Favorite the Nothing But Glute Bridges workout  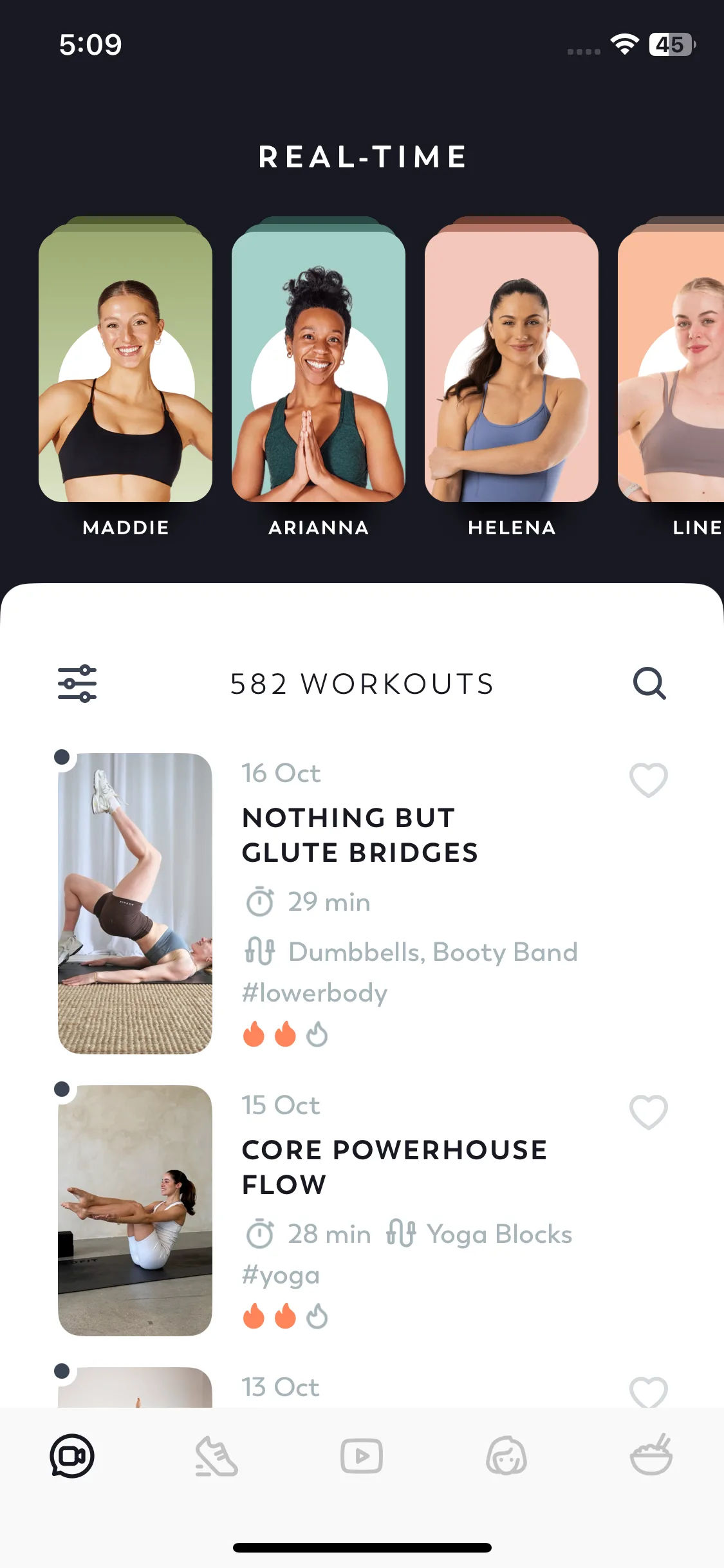click(x=649, y=779)
